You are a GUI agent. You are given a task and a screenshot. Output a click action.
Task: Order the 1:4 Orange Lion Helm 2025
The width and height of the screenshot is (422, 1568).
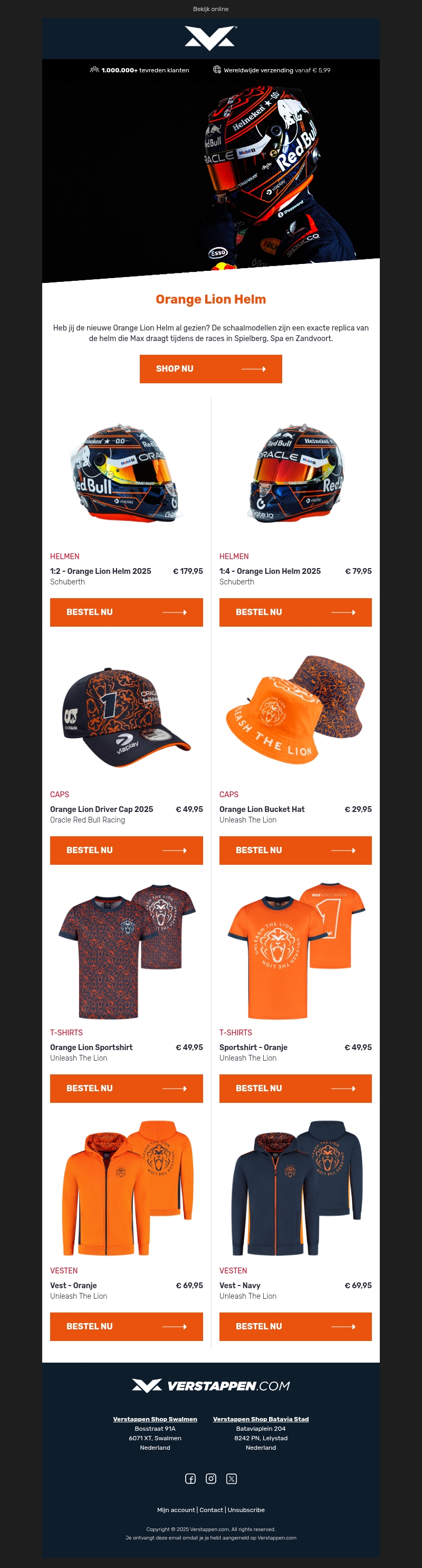(x=295, y=612)
